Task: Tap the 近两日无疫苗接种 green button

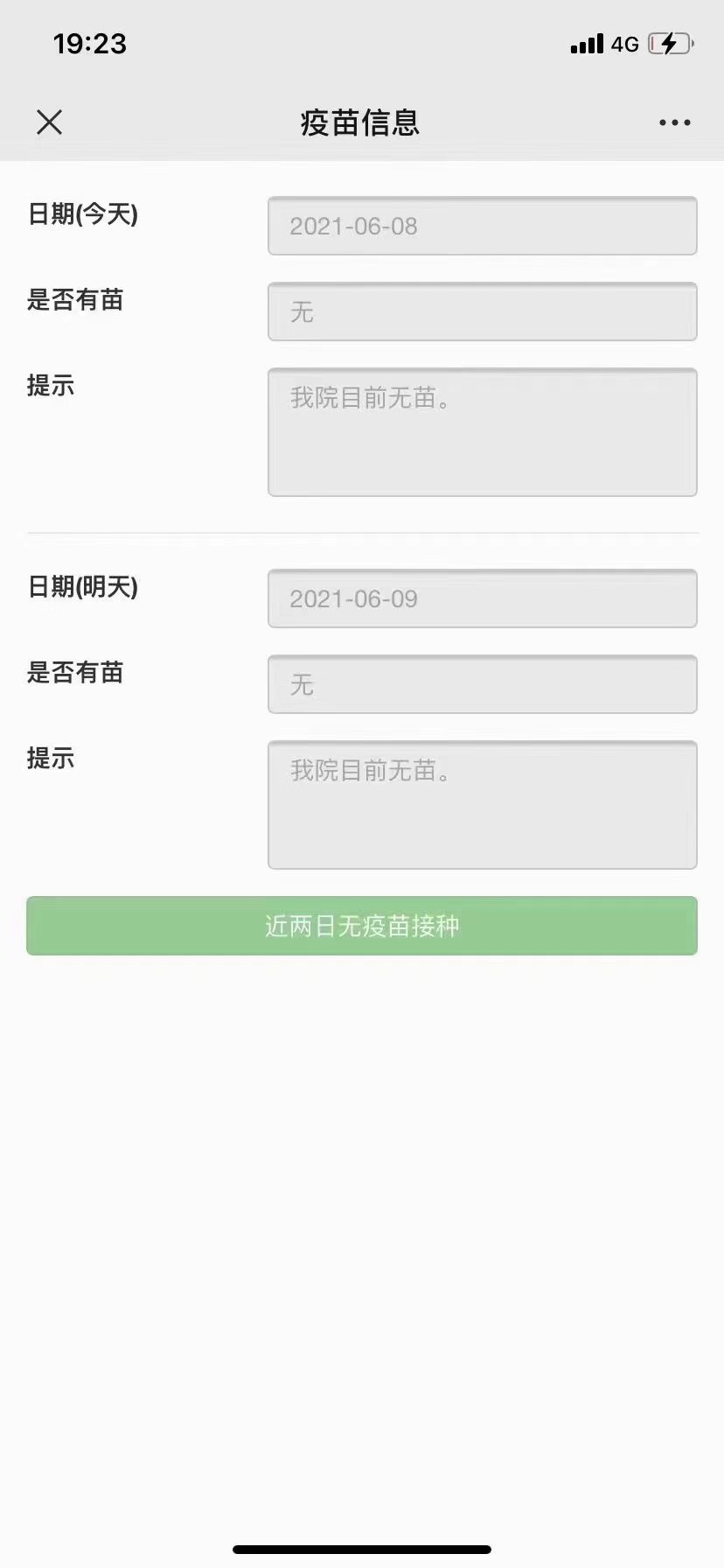Action: (362, 926)
